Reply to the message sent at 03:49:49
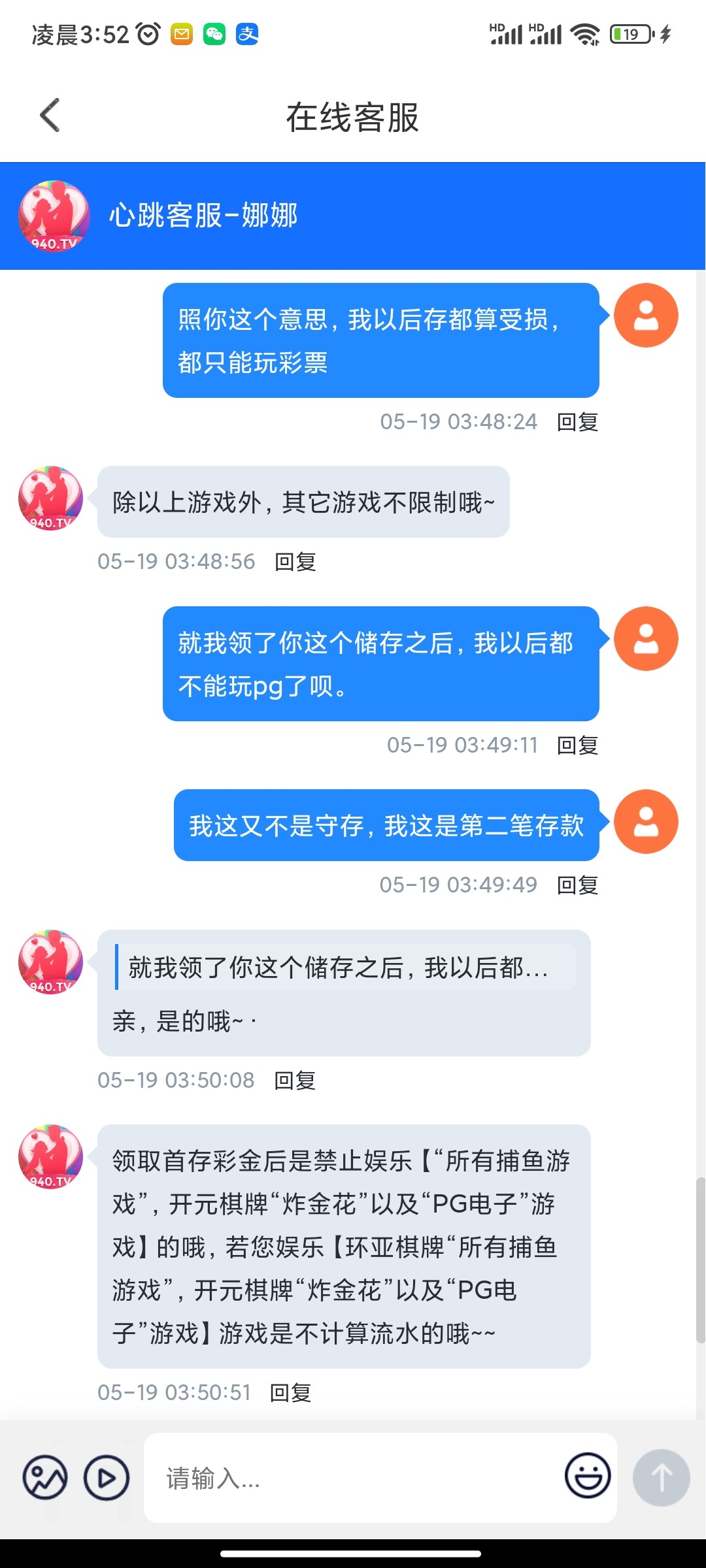This screenshot has width=706, height=1568. click(x=577, y=885)
